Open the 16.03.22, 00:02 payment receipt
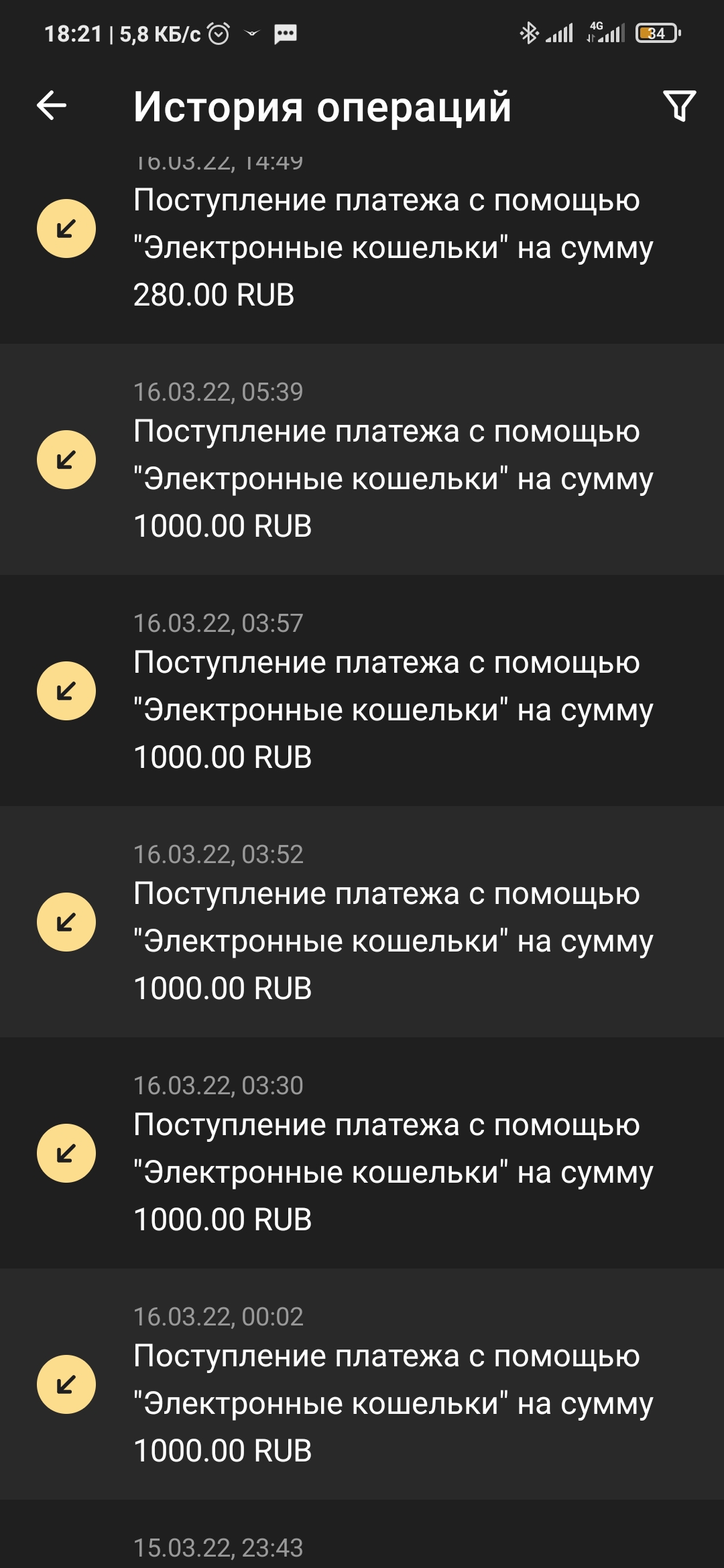724x1568 pixels. (362, 1384)
